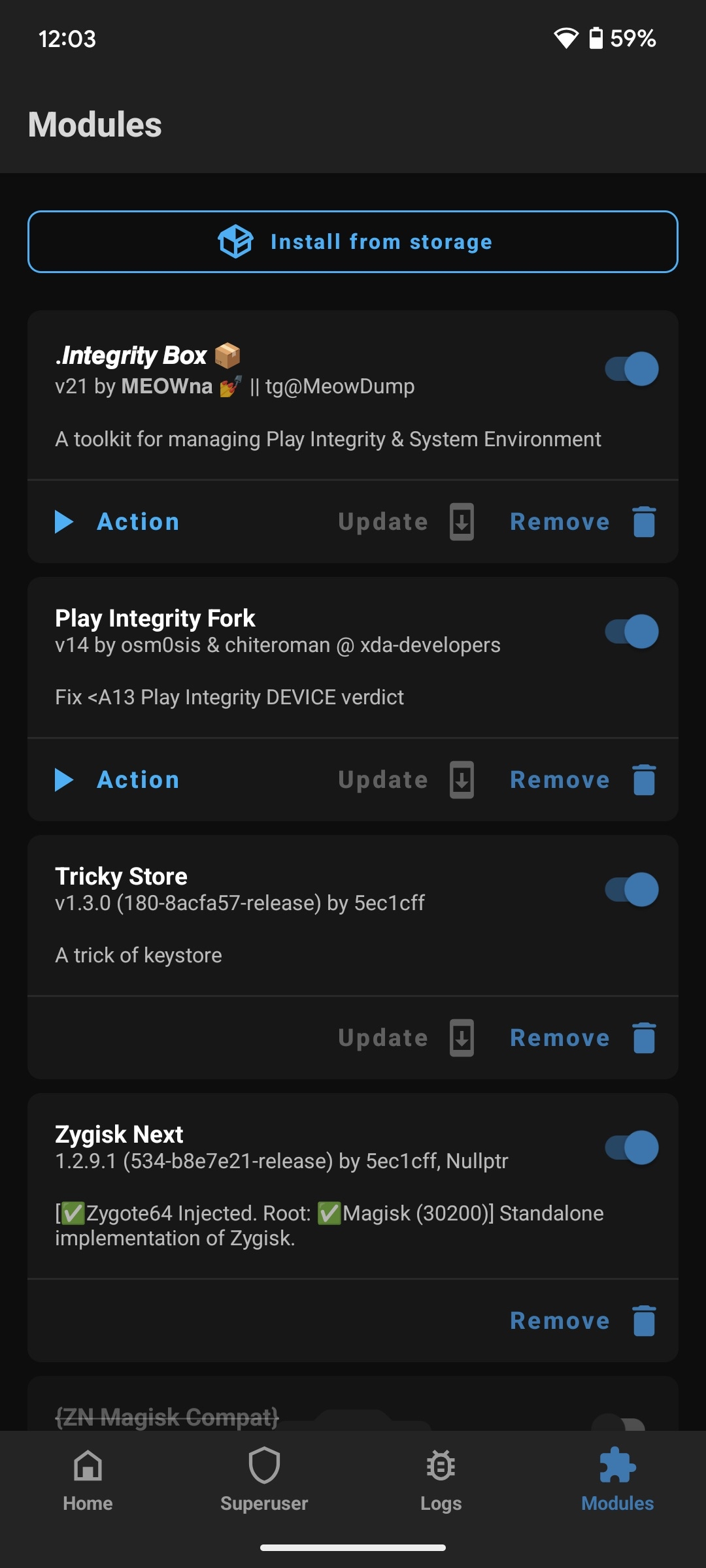
Task: Remove the Integrity Box module
Action: [x=582, y=522]
